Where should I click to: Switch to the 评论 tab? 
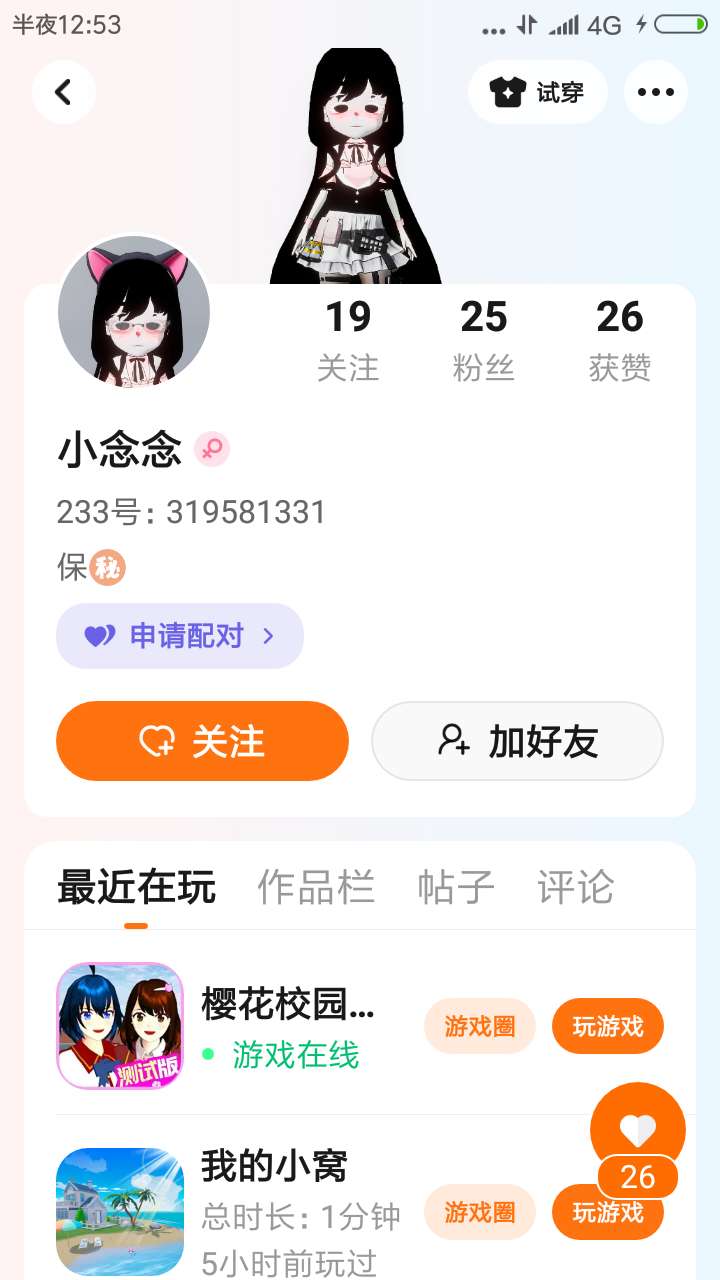[576, 887]
